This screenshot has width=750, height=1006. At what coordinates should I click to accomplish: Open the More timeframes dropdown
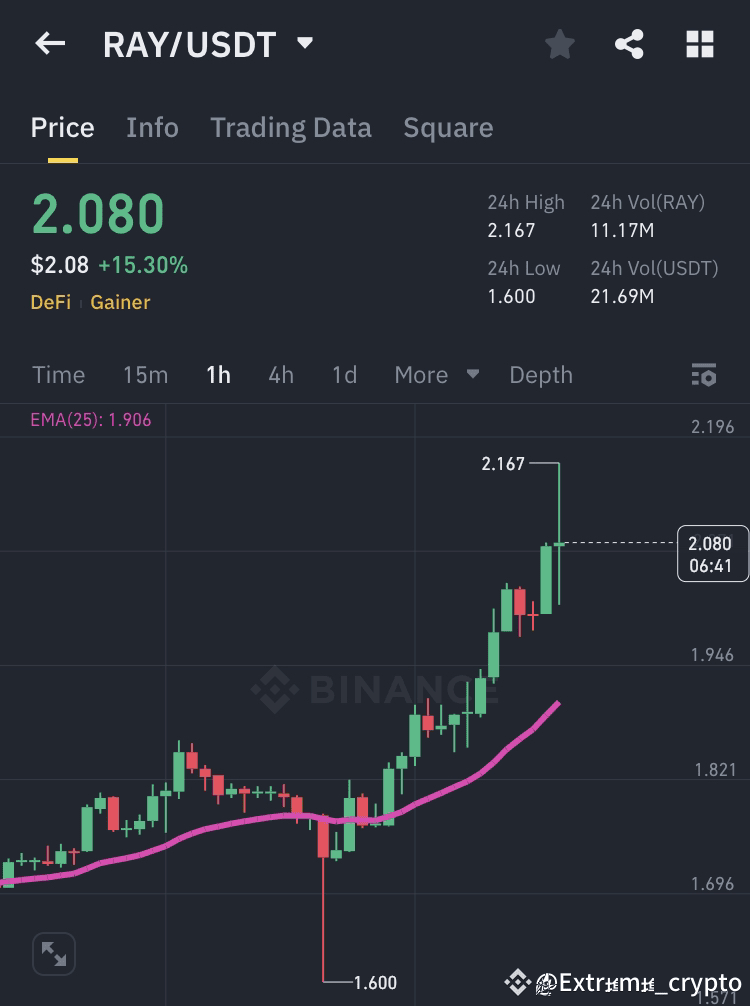(436, 375)
